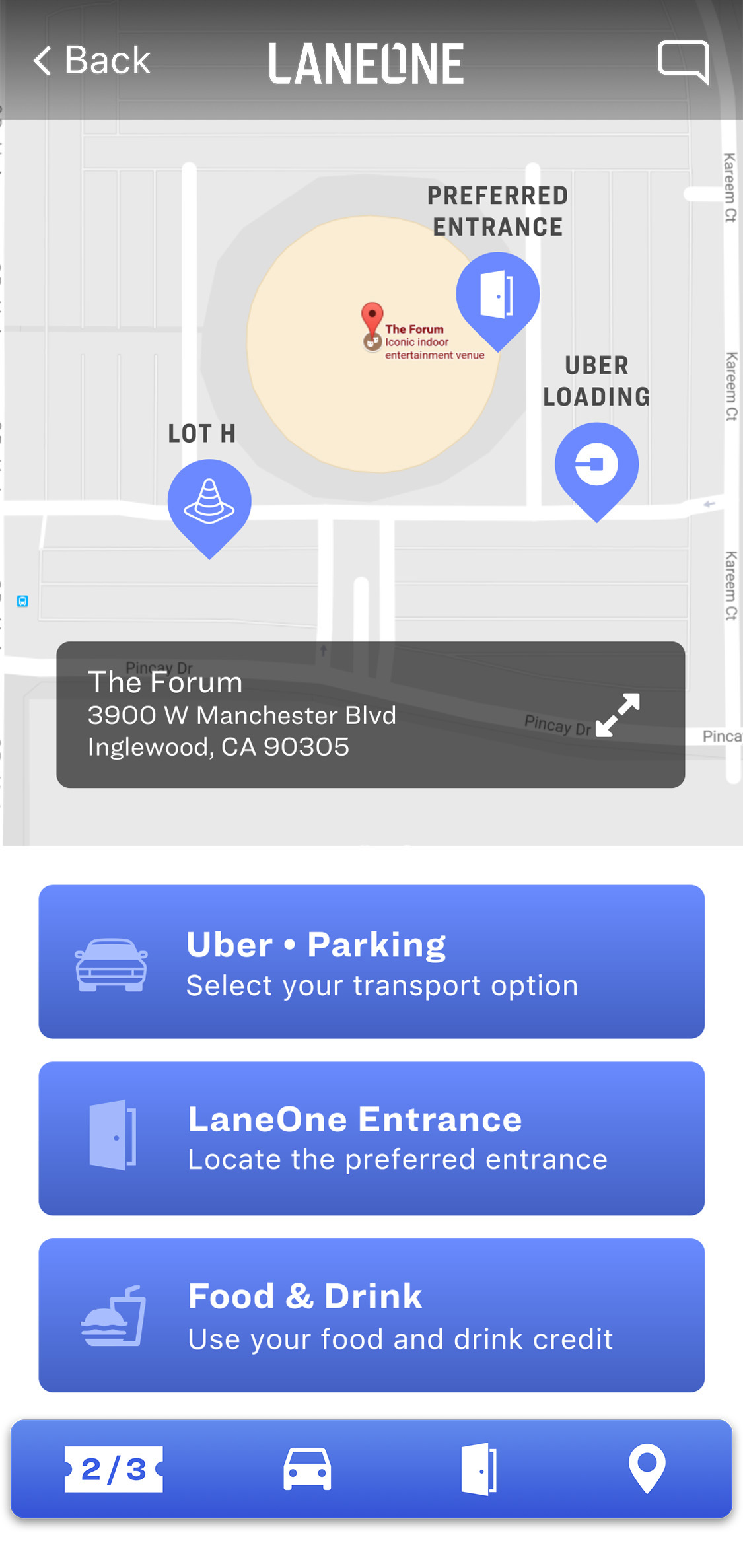This screenshot has height=1568, width=743.
Task: Switch to the door entrance tab
Action: click(479, 1470)
